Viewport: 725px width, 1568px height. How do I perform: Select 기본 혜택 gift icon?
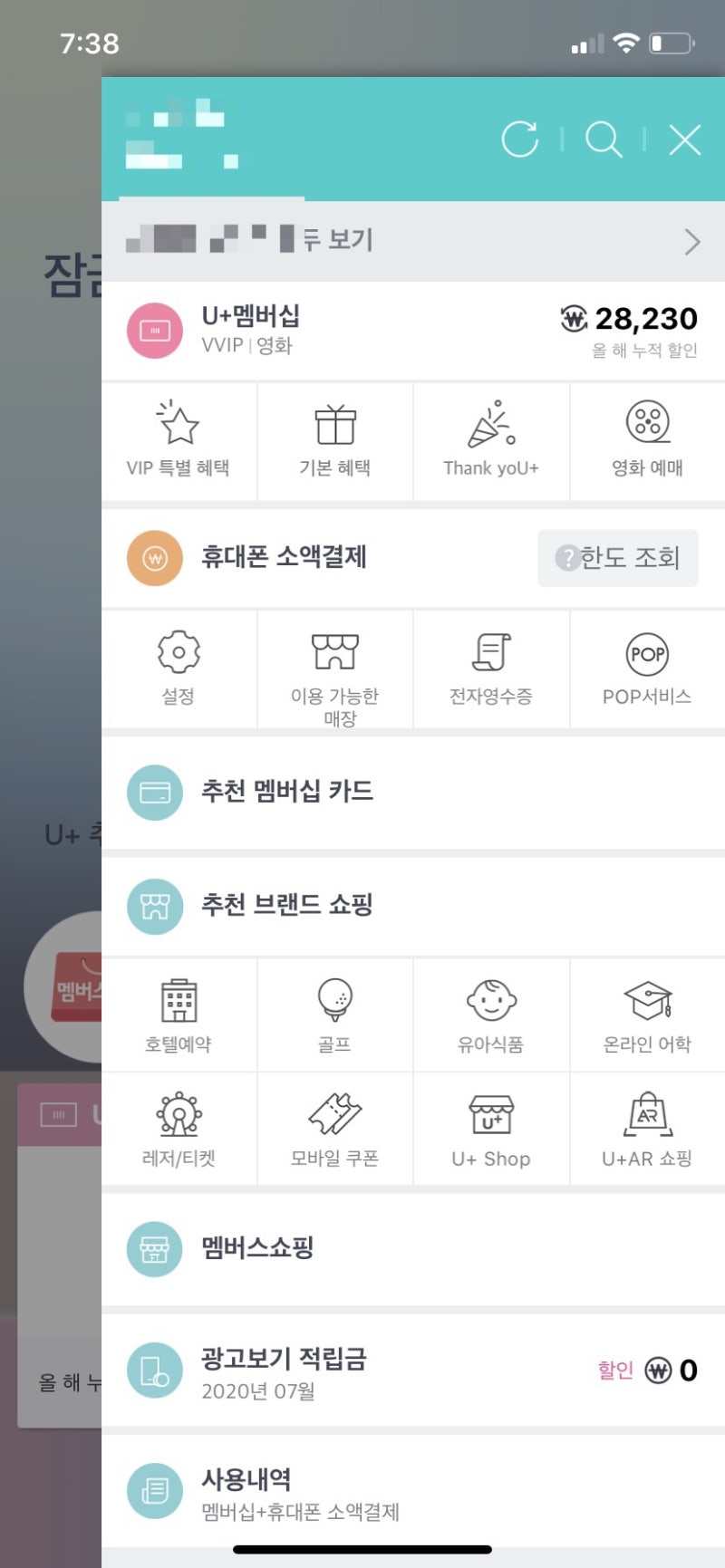(335, 441)
